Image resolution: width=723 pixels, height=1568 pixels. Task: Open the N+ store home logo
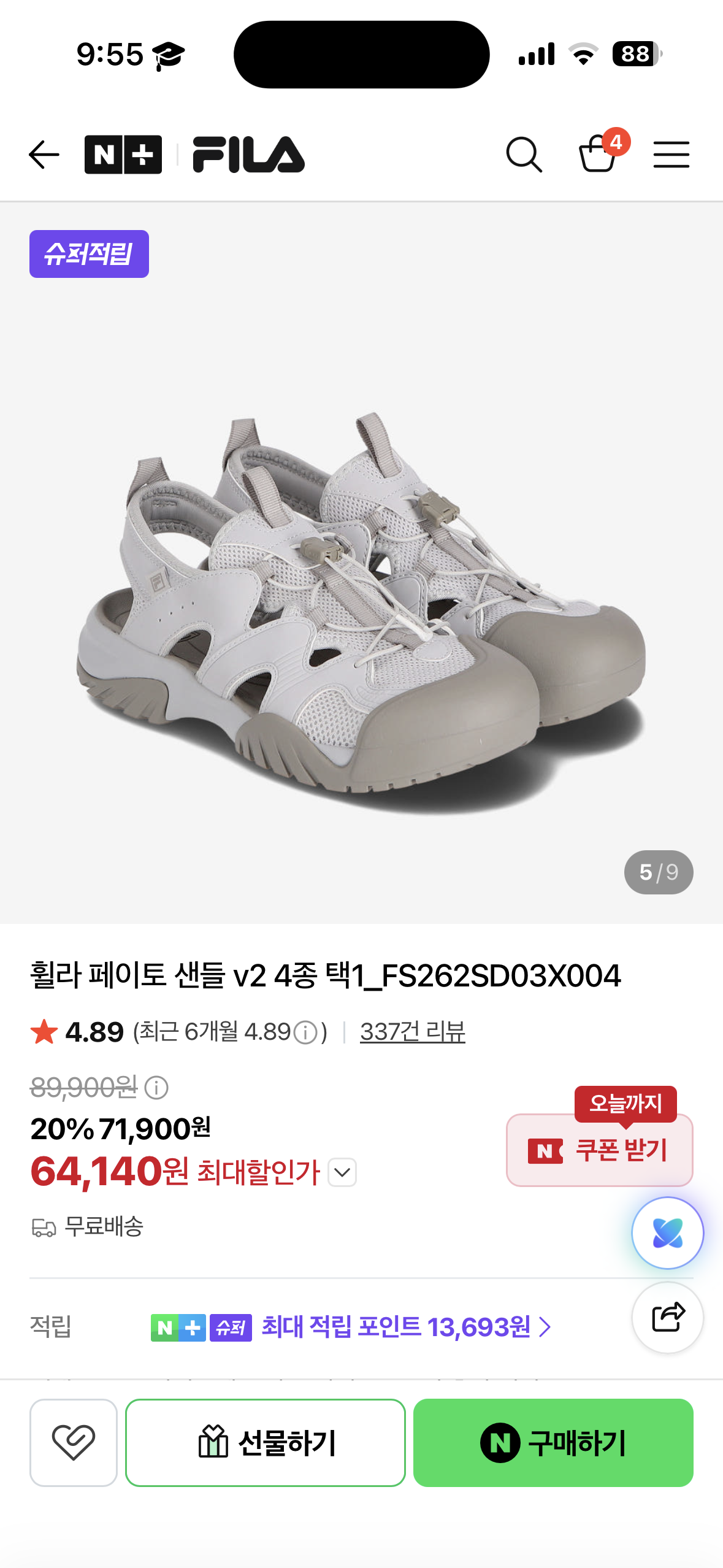(x=123, y=155)
